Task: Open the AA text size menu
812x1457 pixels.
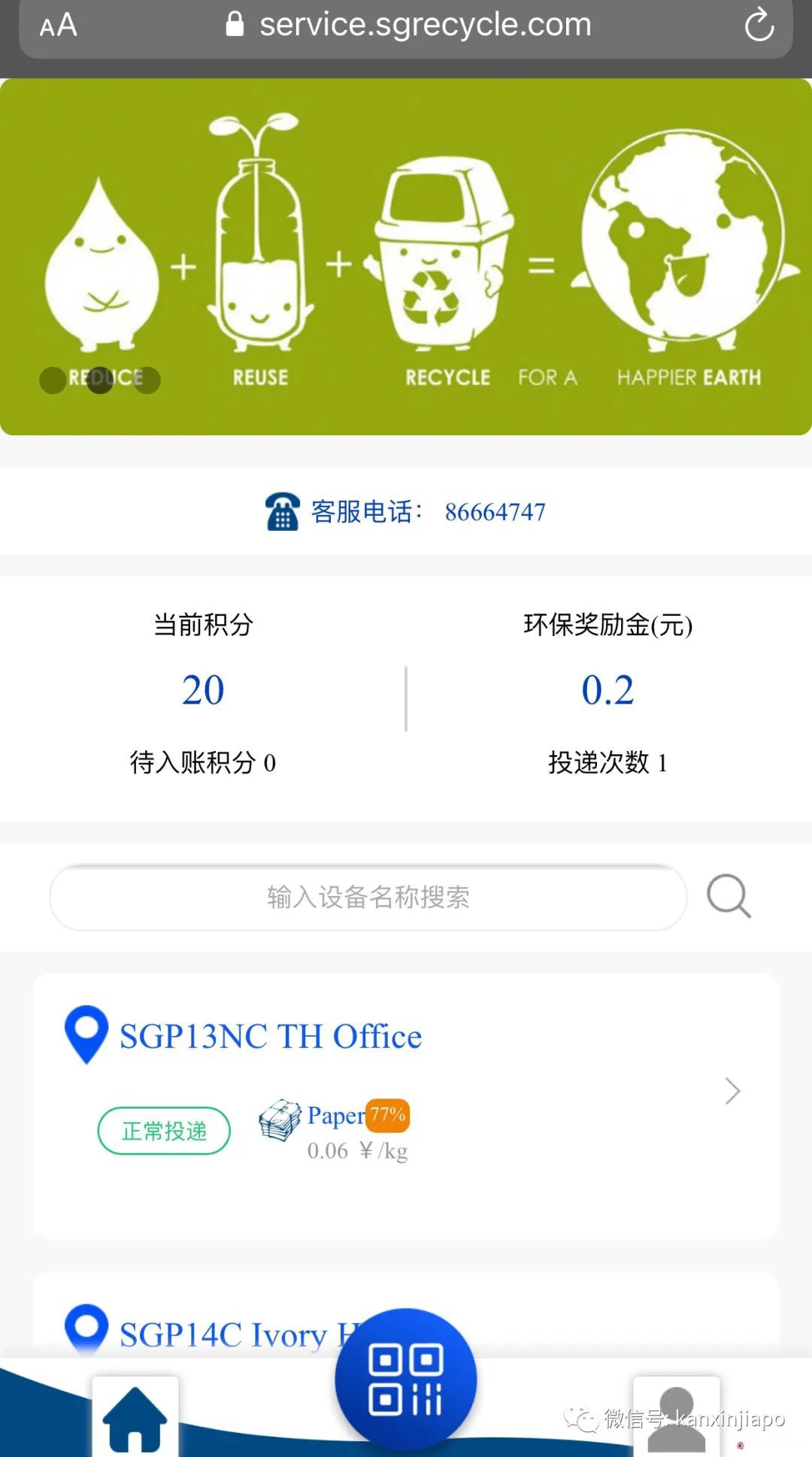Action: (x=59, y=24)
